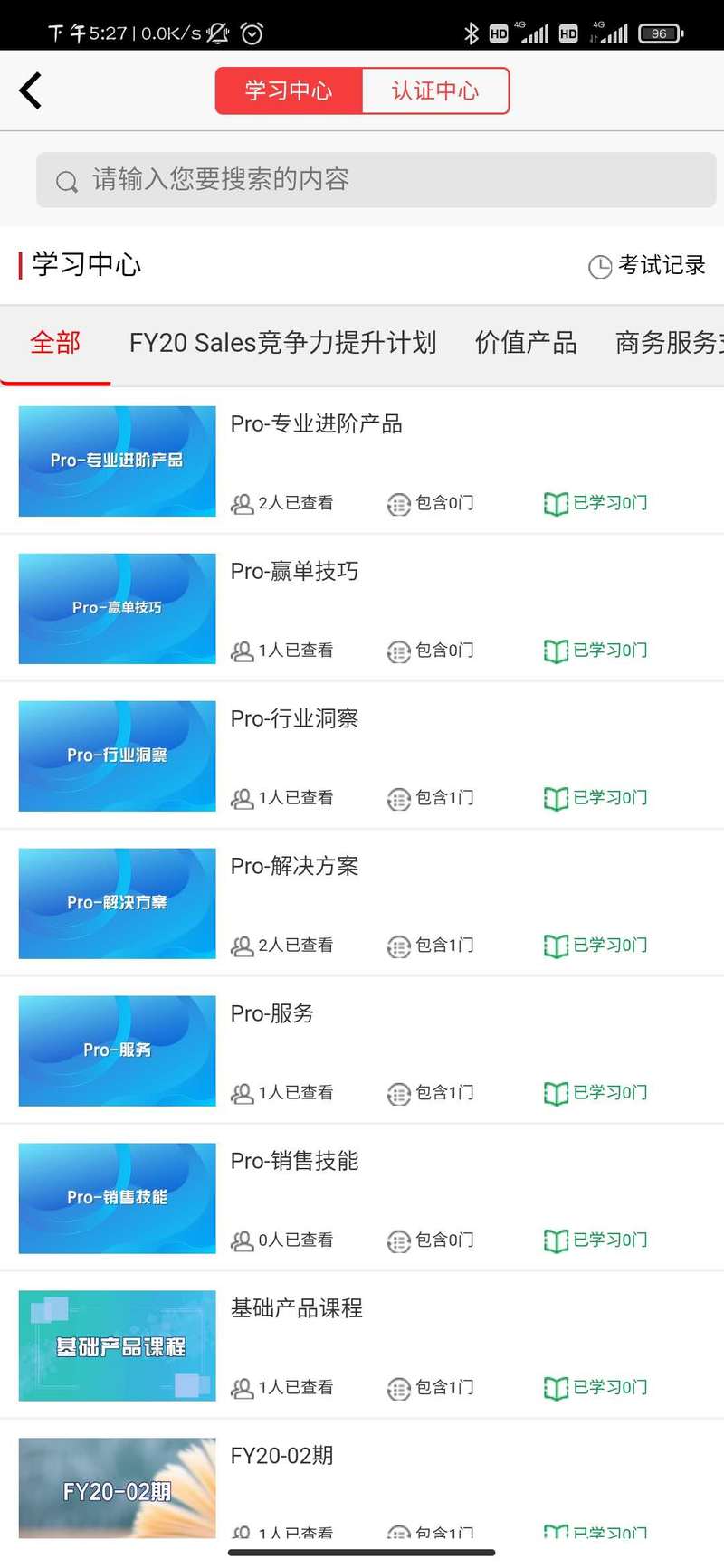The height and width of the screenshot is (1568, 724).
Task: Select the 全部 category tab
Action: click(x=55, y=343)
